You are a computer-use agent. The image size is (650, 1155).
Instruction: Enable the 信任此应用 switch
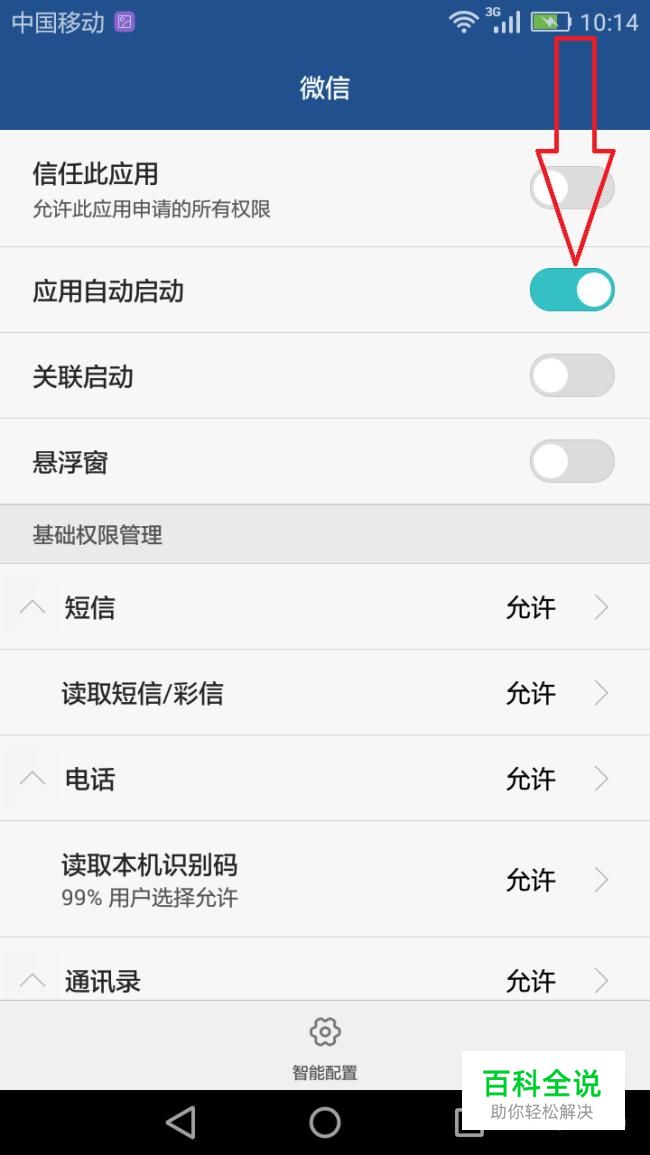(572, 188)
